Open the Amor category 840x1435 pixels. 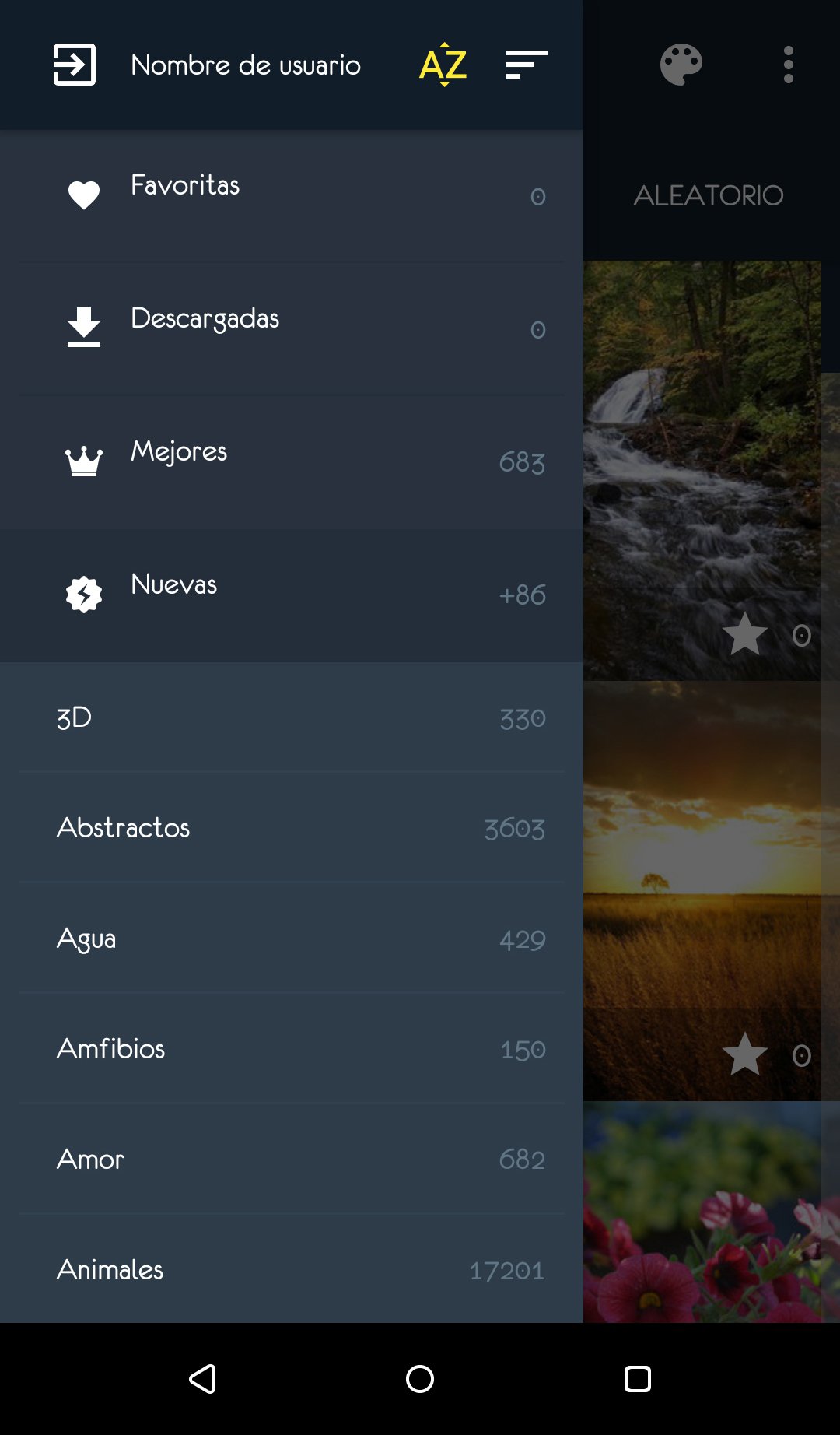click(x=292, y=1160)
